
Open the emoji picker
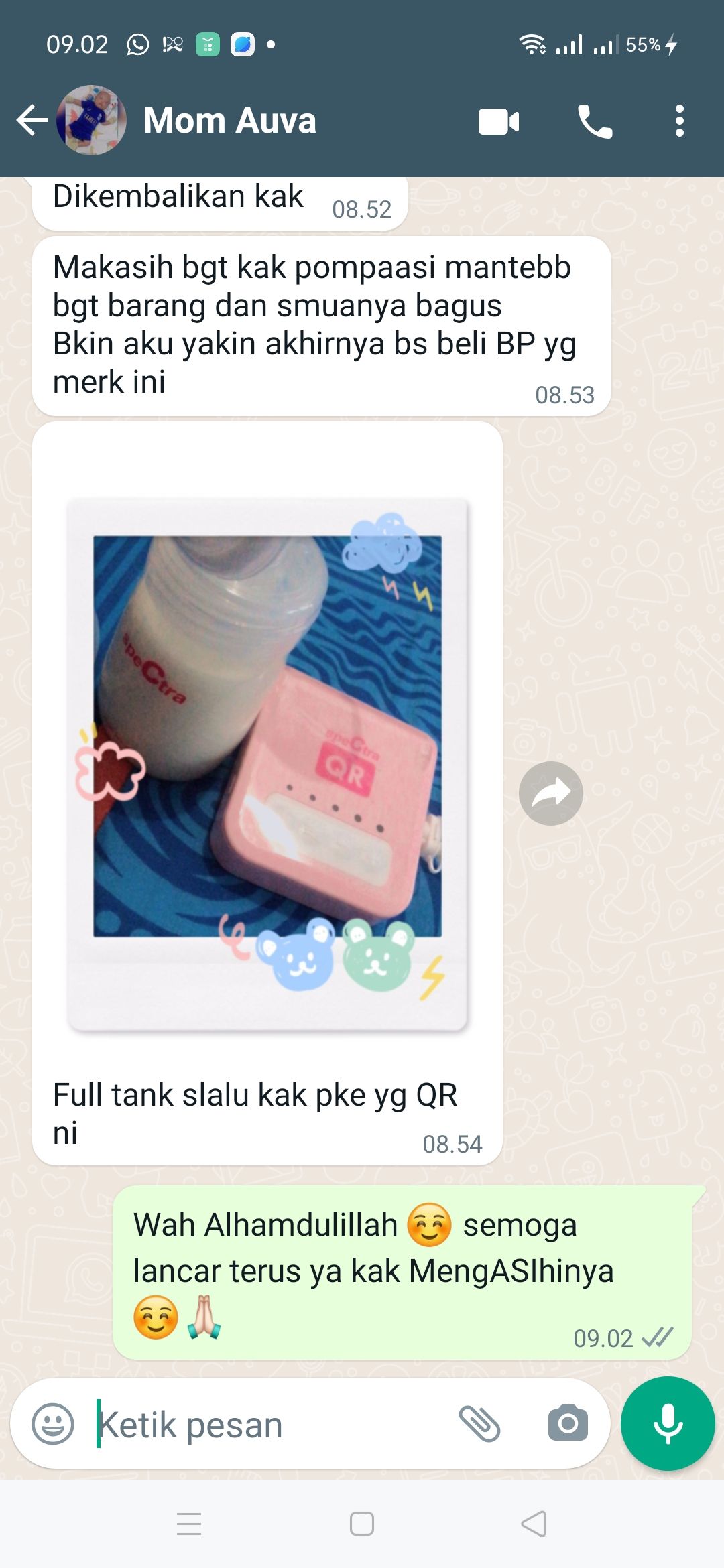click(x=53, y=1424)
